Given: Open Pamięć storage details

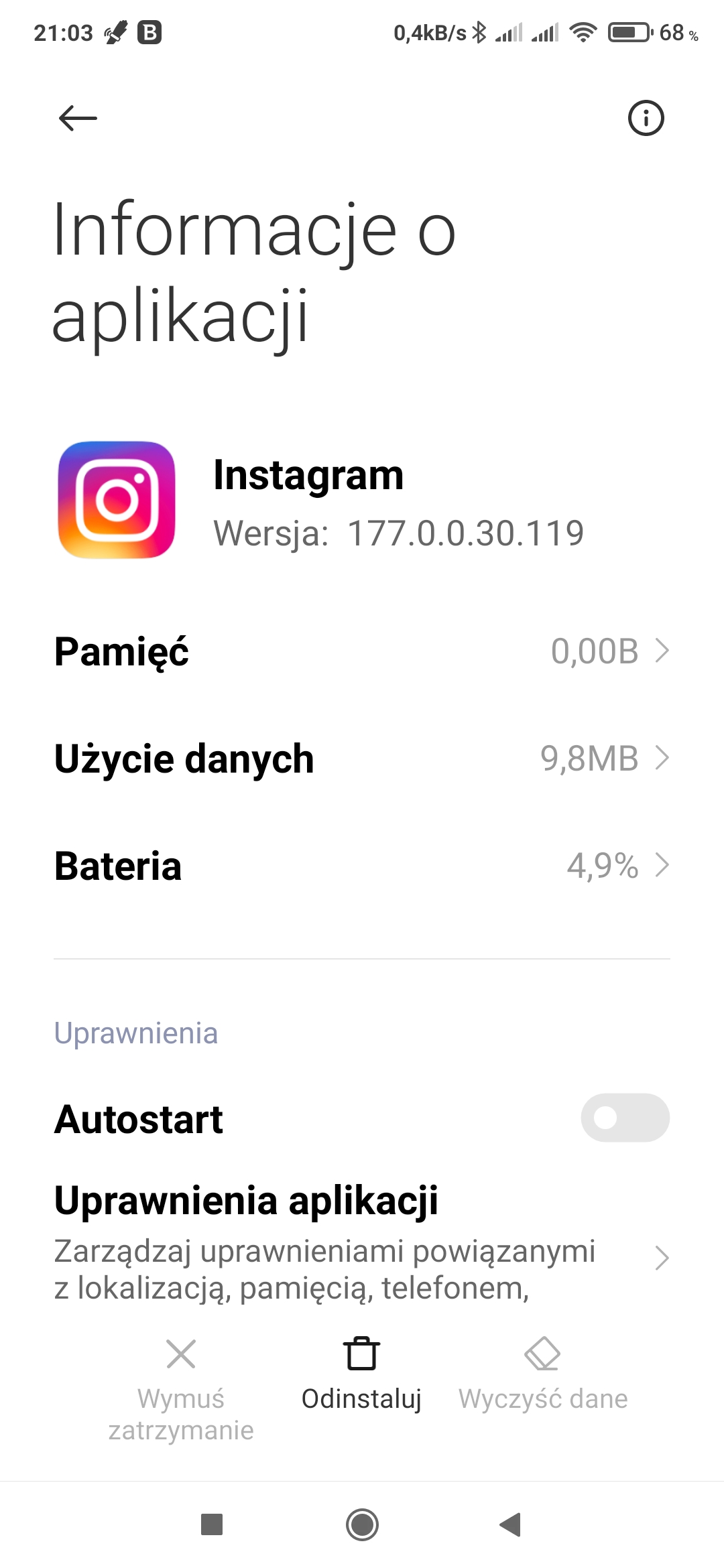Looking at the screenshot, I should [362, 651].
